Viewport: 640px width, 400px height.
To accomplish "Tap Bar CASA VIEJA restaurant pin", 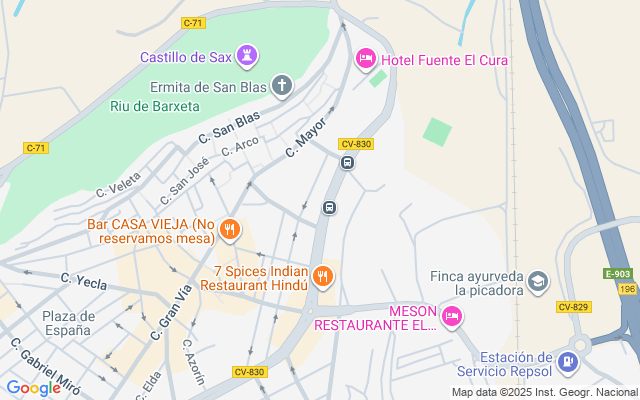I will click(x=230, y=231).
